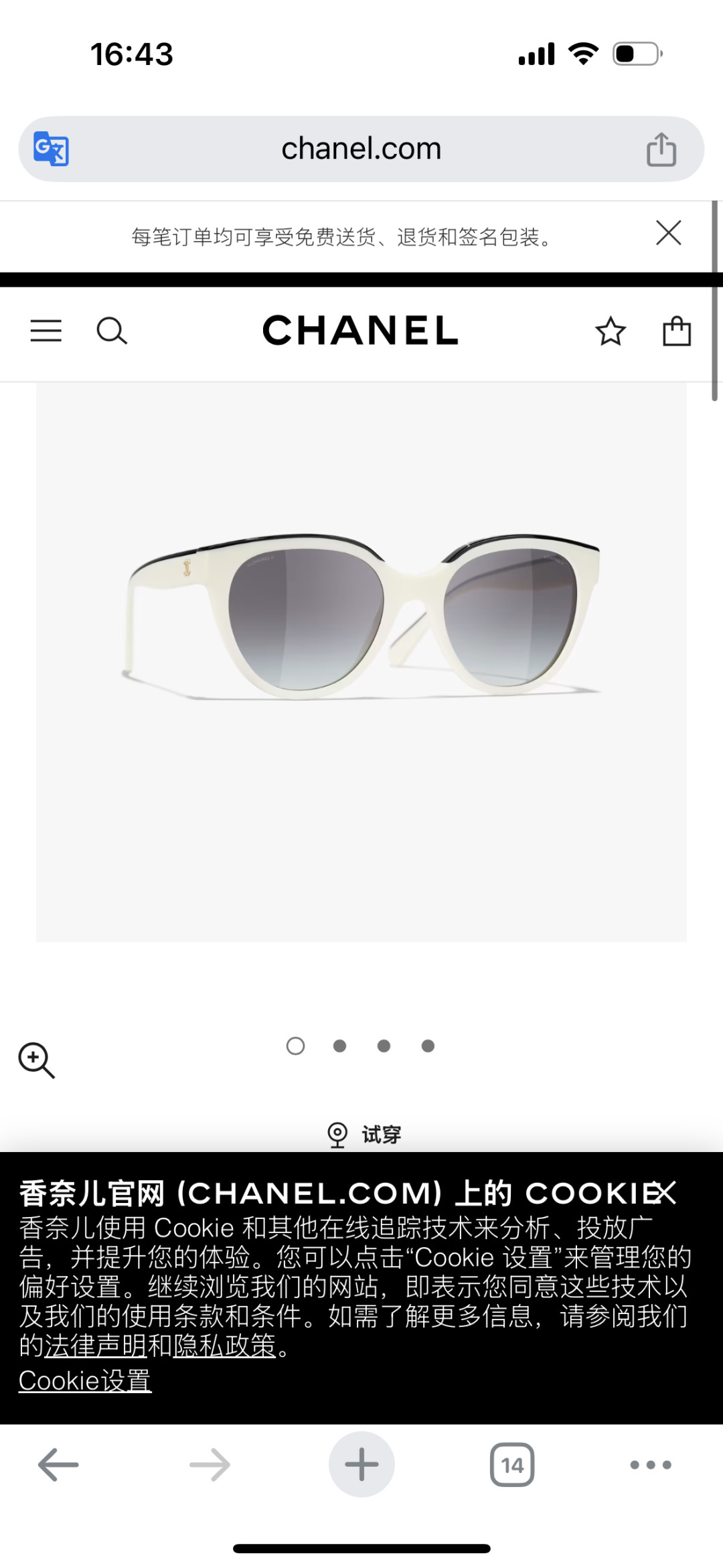Share the page via the share icon
This screenshot has height=1568, width=723.
pos(661,149)
